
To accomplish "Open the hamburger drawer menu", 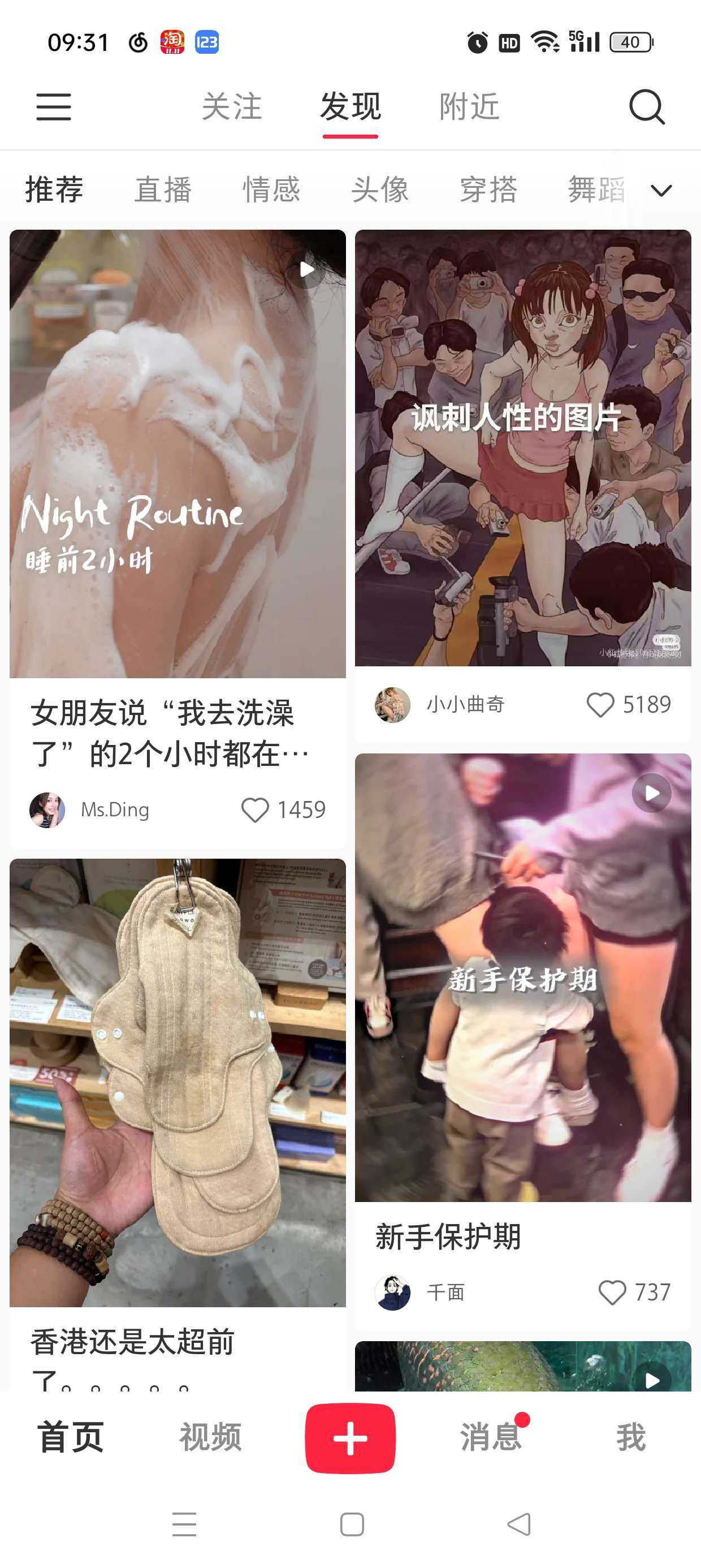I will pos(54,107).
